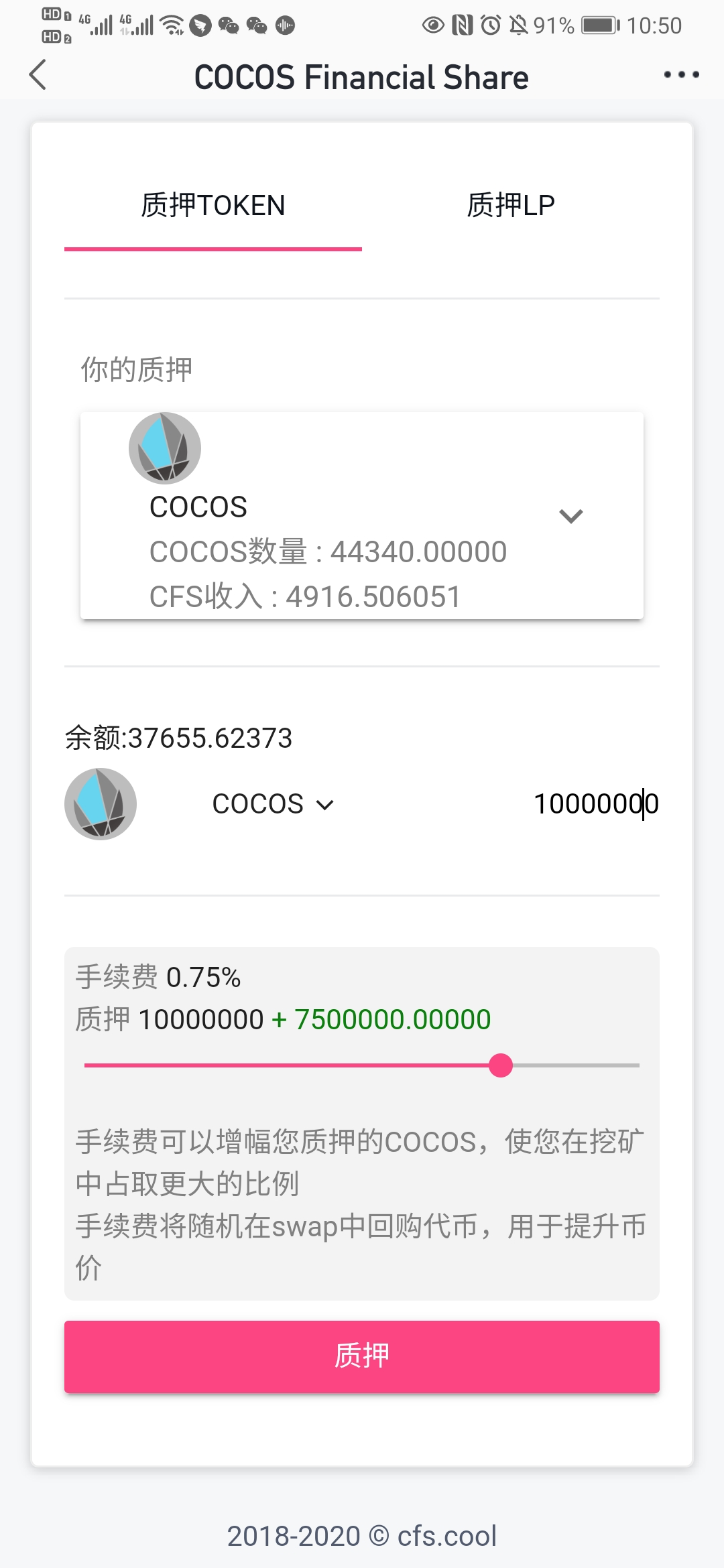This screenshot has height=1568, width=724.
Task: Click the back arrow in the header
Action: pos(38,75)
